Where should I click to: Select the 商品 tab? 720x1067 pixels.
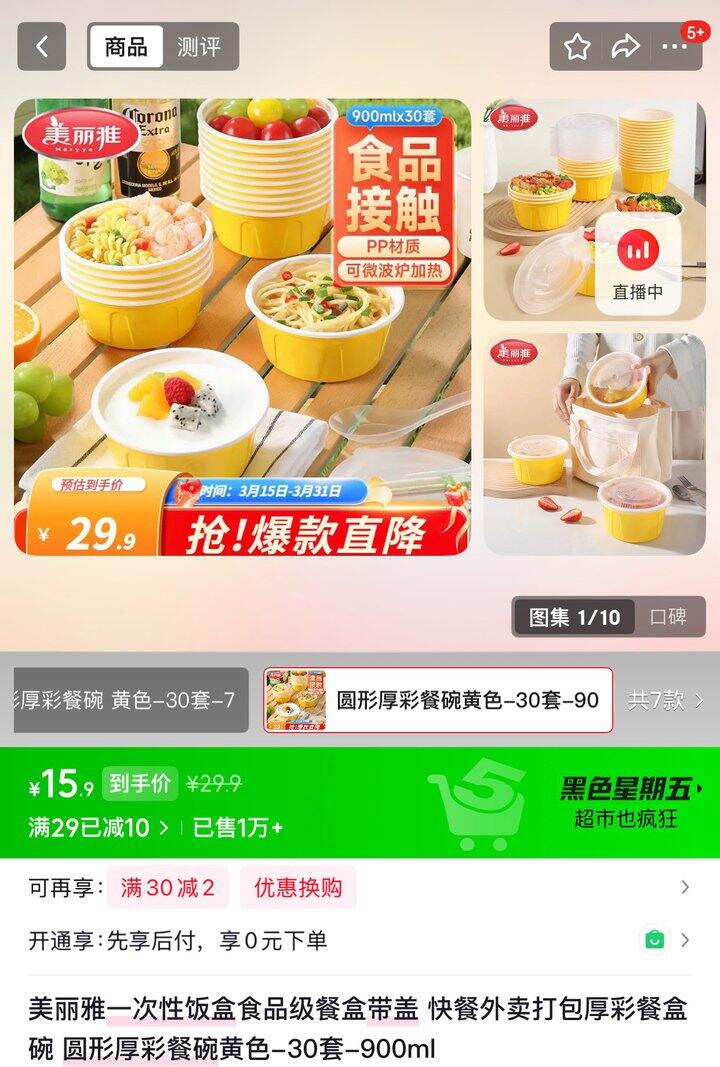pyautogui.click(x=126, y=47)
